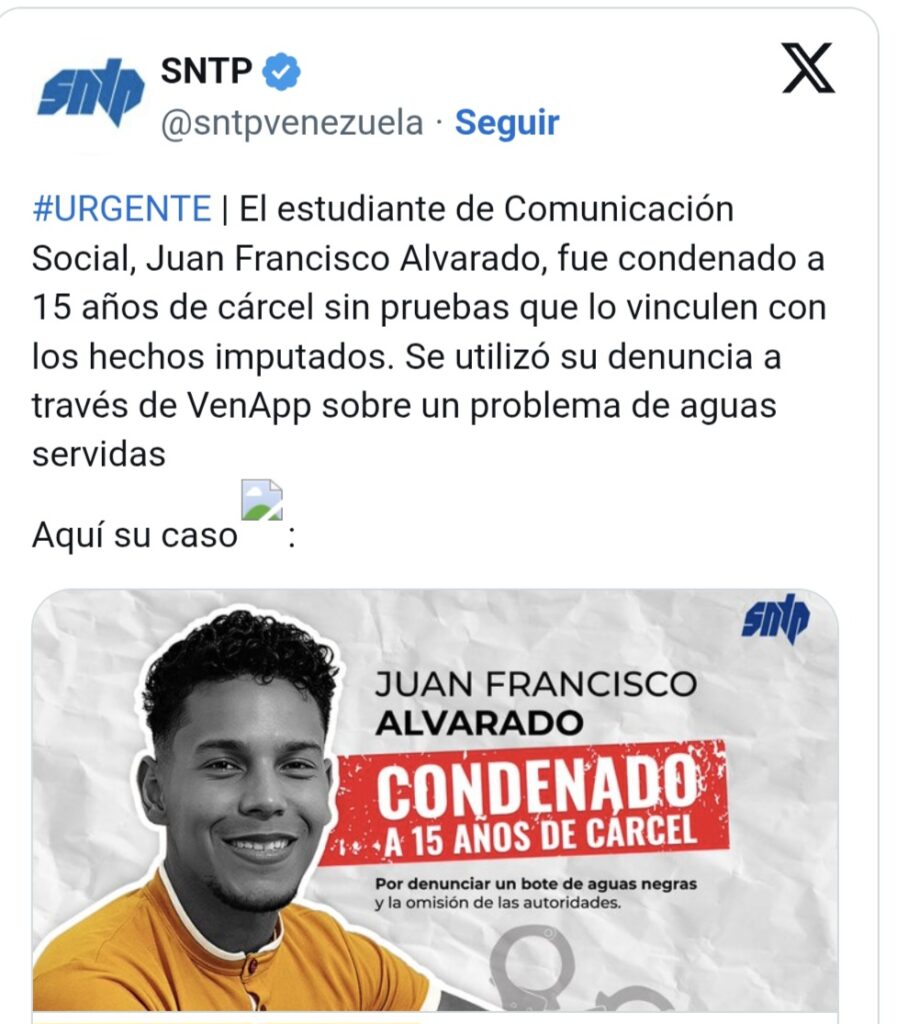Open the X logo to view the post
This screenshot has height=1024, width=897.
(808, 68)
